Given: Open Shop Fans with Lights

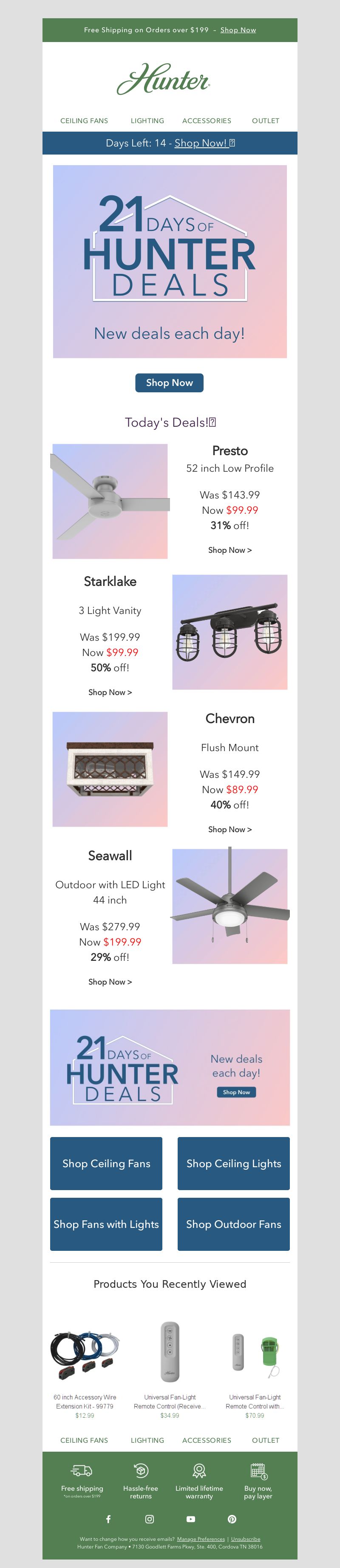Looking at the screenshot, I should point(106,1224).
